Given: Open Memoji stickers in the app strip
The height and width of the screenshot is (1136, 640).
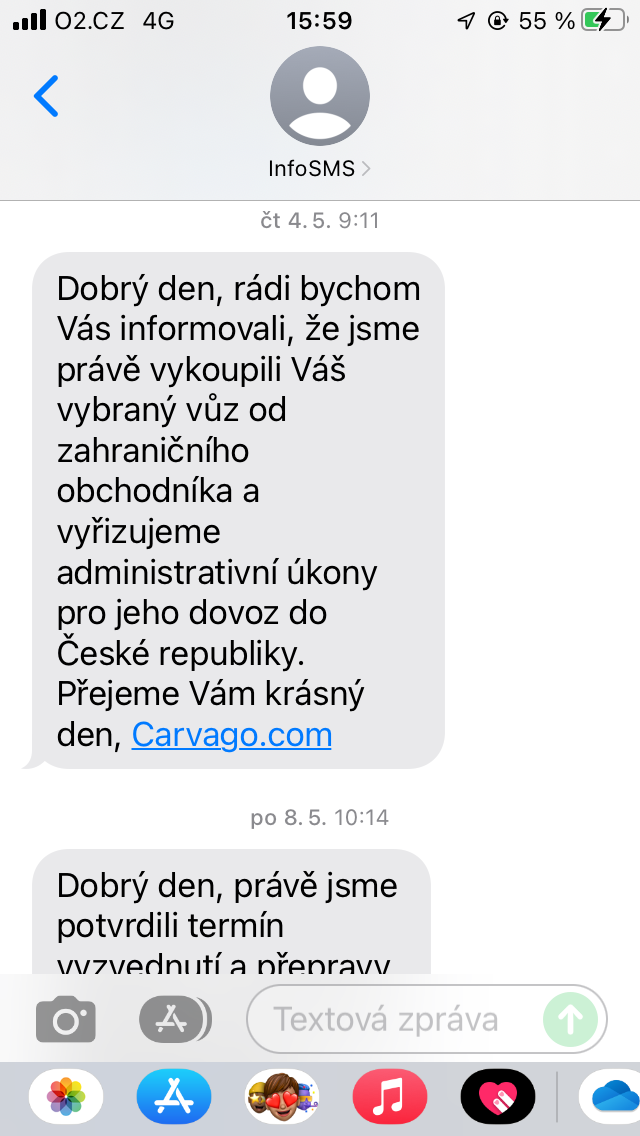Looking at the screenshot, I should click(x=282, y=1097).
